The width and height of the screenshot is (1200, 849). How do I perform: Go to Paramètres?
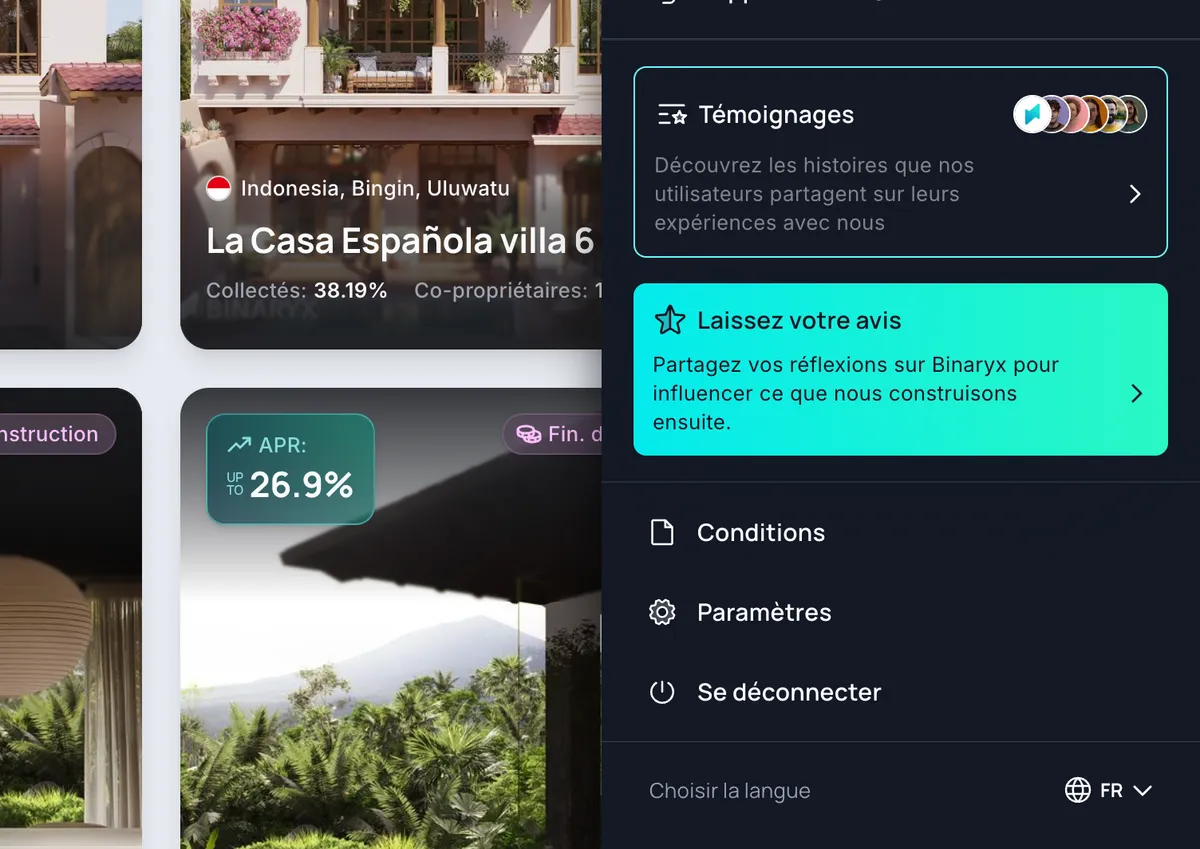[x=763, y=612]
